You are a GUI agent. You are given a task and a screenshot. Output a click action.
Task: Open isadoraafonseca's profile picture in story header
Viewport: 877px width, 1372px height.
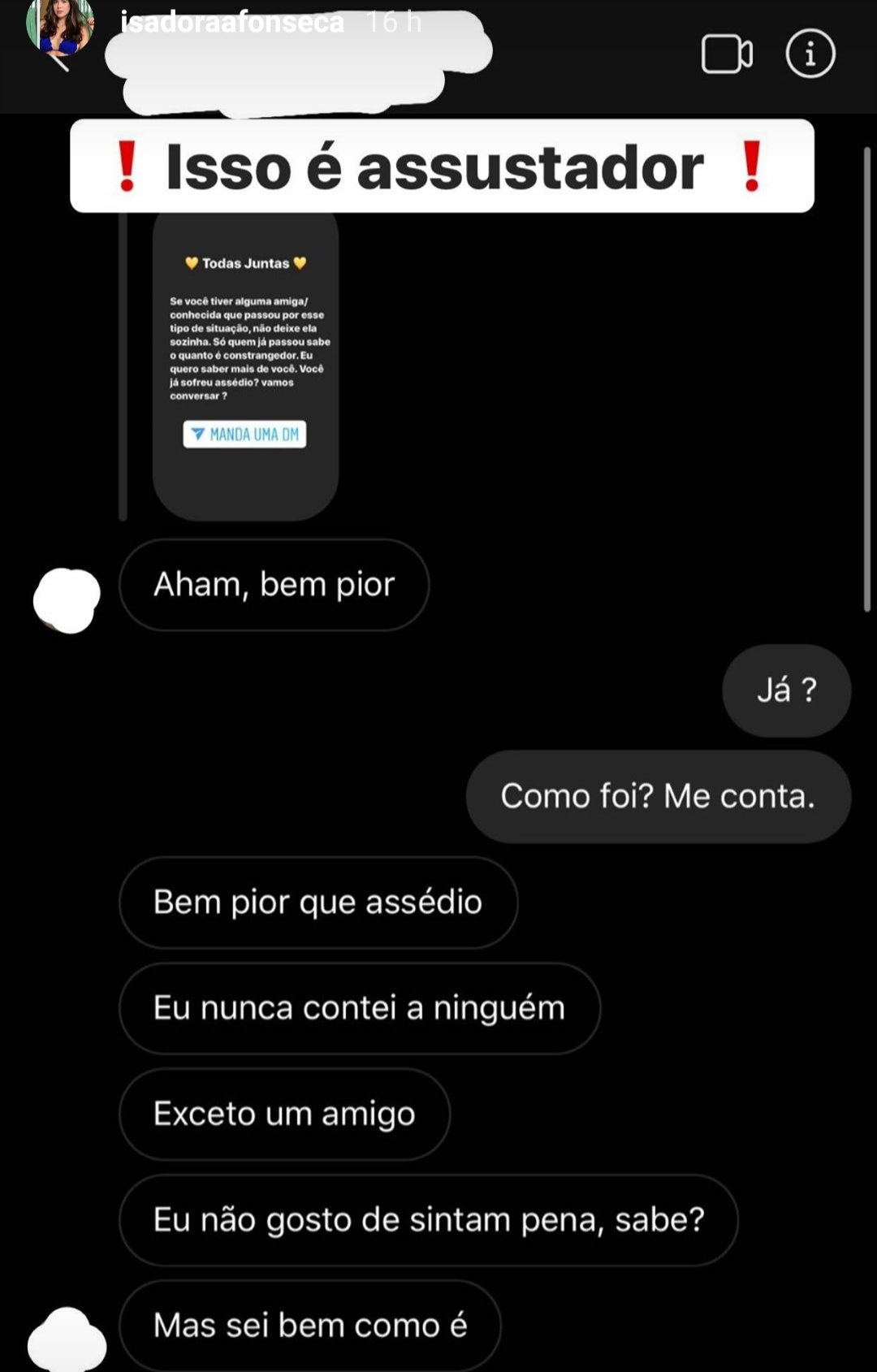59,23
